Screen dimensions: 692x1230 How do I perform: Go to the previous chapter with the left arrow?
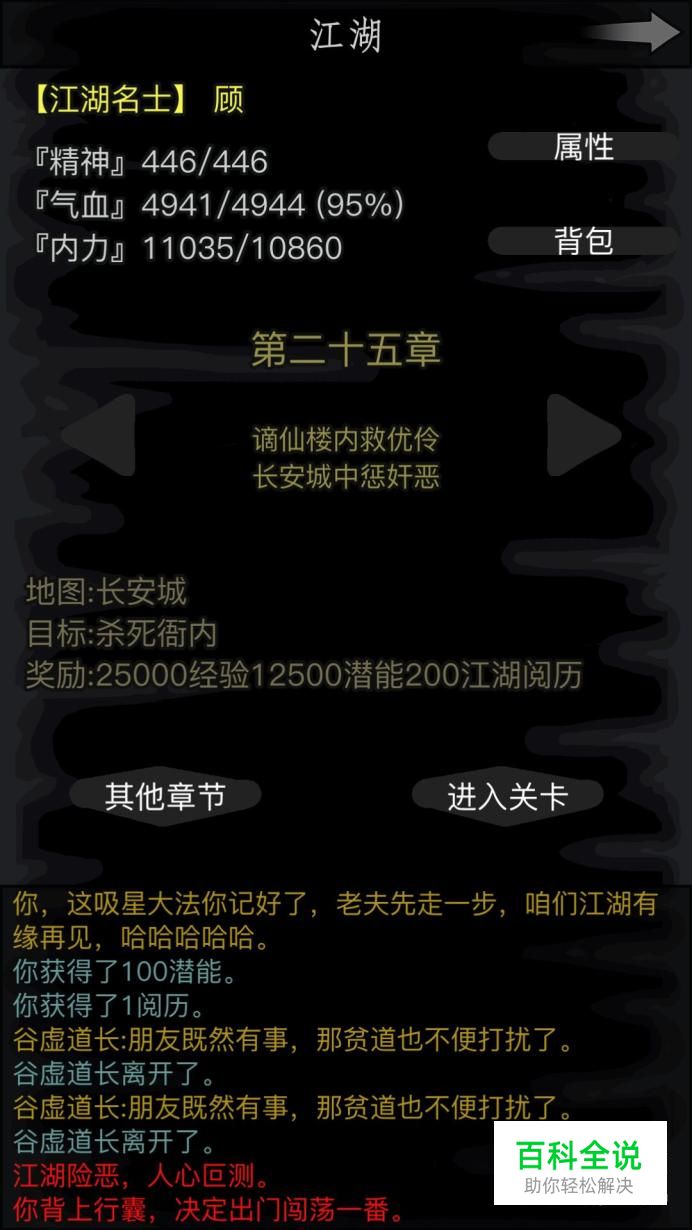(100, 435)
